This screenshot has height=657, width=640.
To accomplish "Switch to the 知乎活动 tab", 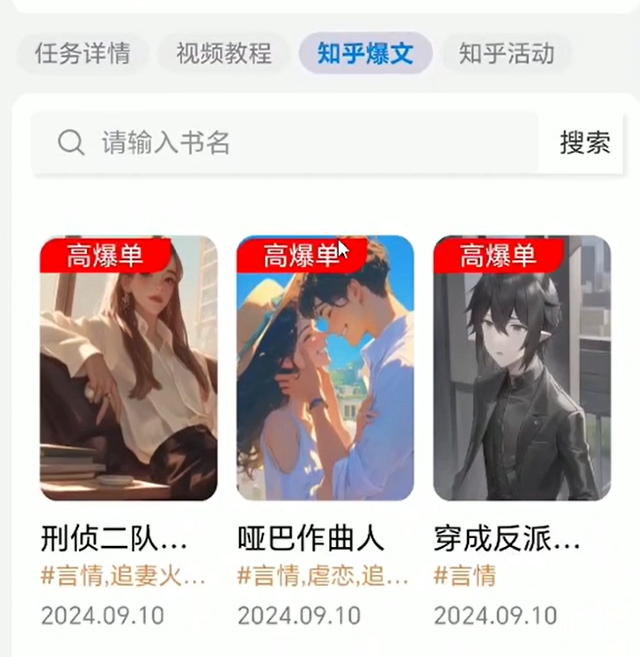I will pos(506,53).
